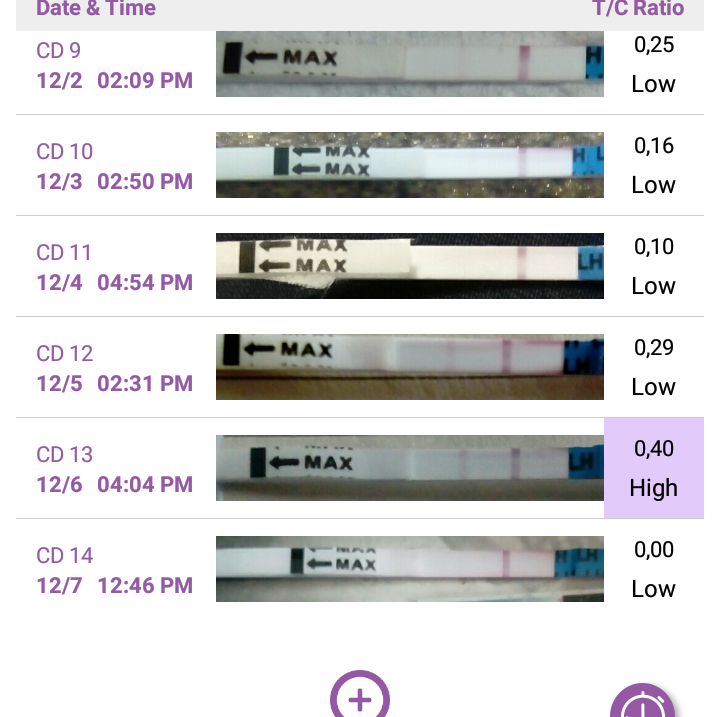The height and width of the screenshot is (717, 718).
Task: Open the CD 12 test entry
Action: [409, 367]
